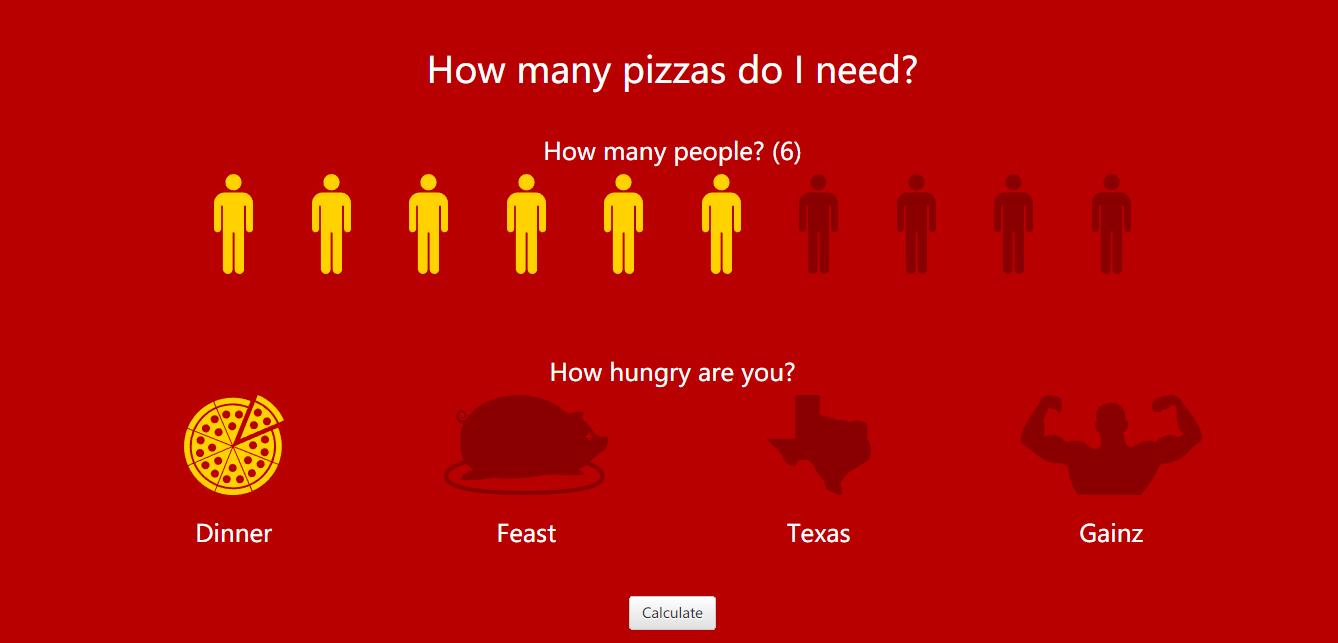The image size is (1338, 643).
Task: Set people count to three
Action: pos(428,224)
